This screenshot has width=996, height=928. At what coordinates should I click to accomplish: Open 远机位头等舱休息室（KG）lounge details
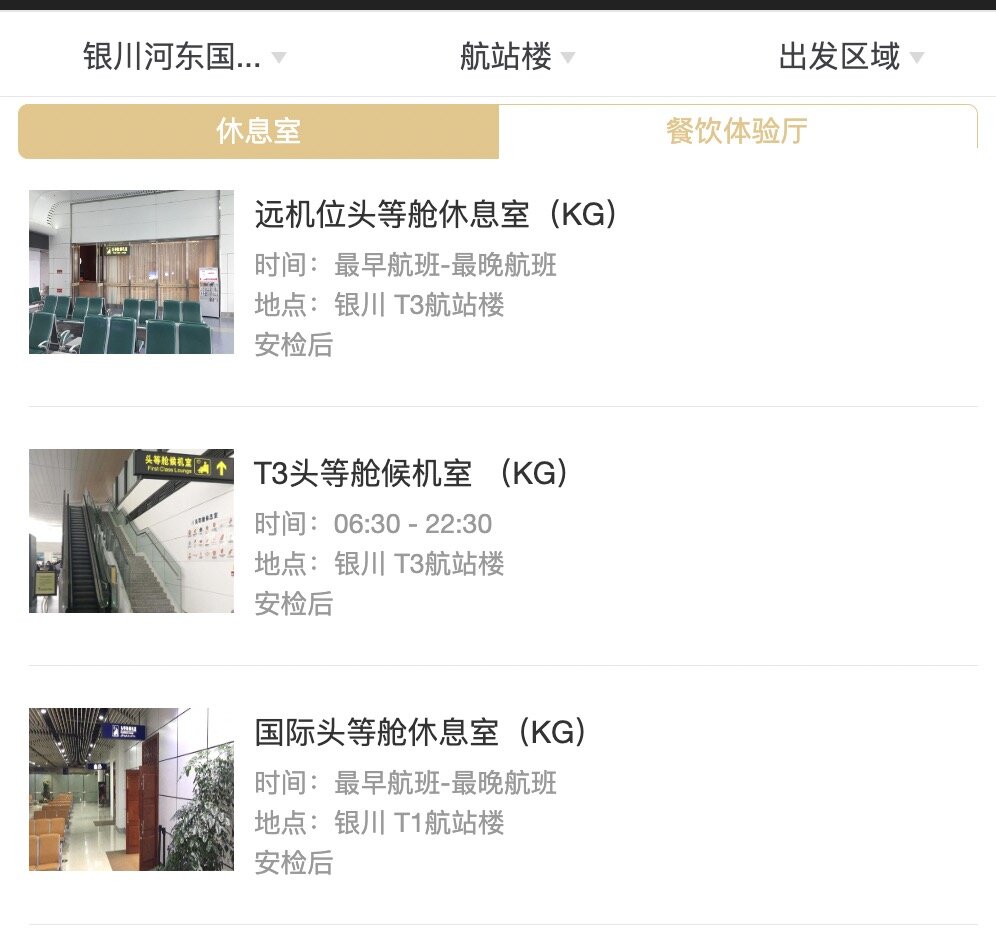click(436, 214)
